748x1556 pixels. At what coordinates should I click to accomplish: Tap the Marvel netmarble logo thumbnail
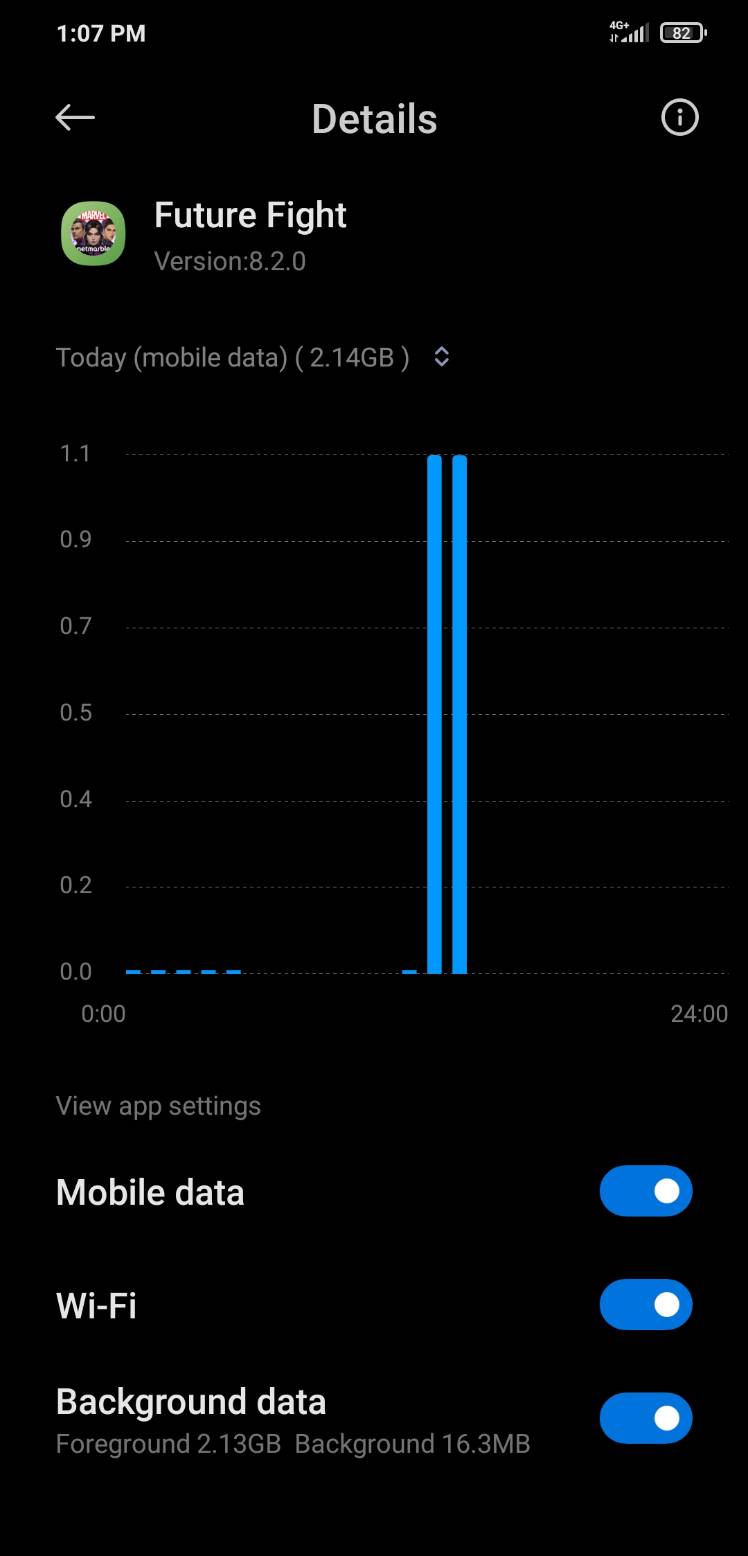[x=93, y=233]
